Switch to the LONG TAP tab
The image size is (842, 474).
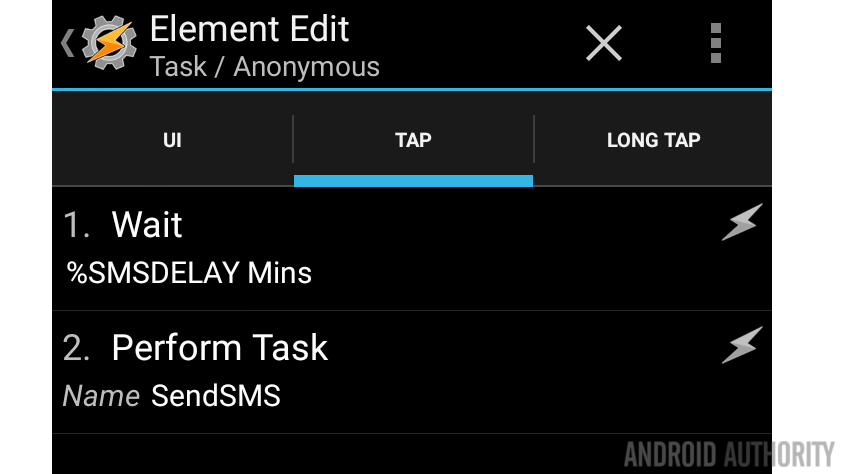point(653,140)
